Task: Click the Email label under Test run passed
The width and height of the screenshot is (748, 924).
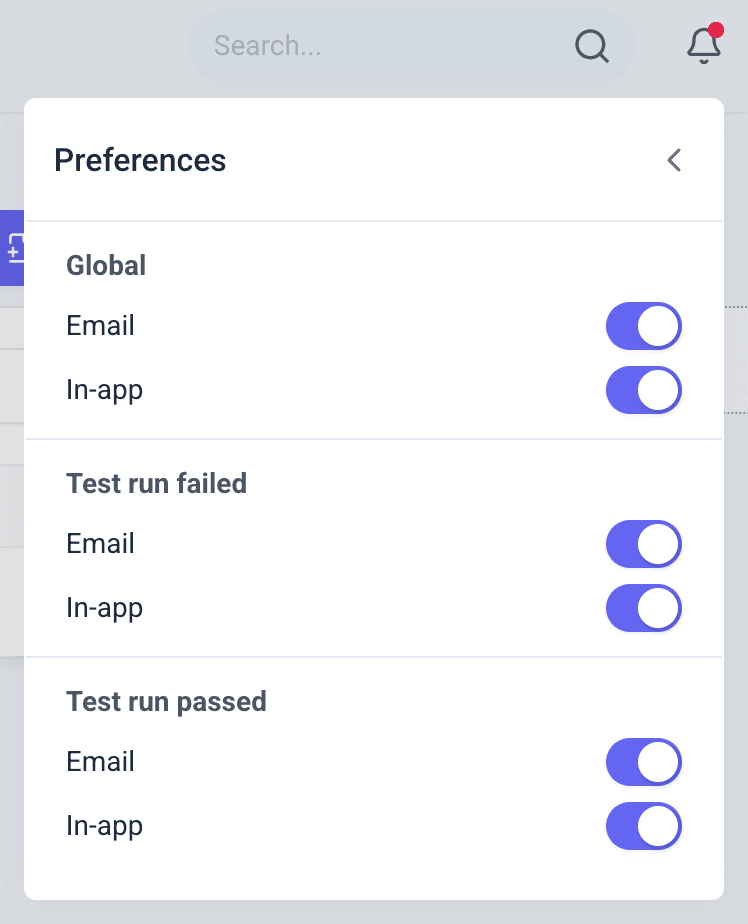Action: pyautogui.click(x=100, y=761)
